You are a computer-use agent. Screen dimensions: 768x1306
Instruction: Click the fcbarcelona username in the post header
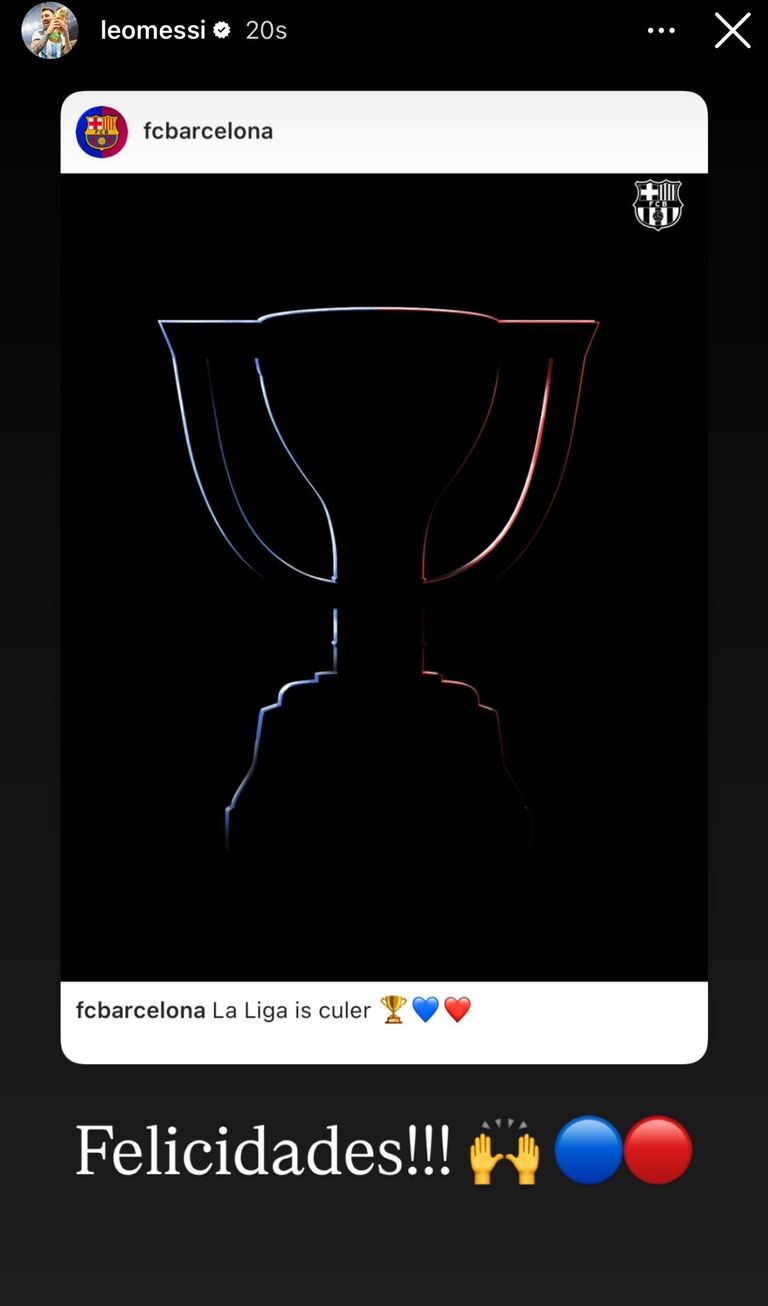(208, 131)
